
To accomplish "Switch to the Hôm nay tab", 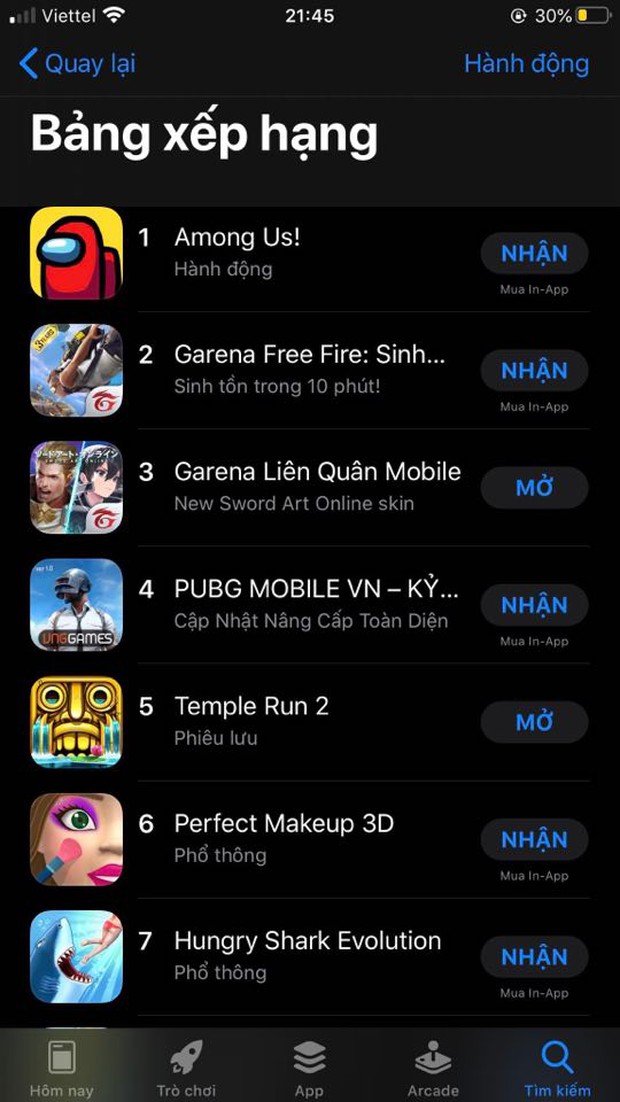I will pos(61,1067).
